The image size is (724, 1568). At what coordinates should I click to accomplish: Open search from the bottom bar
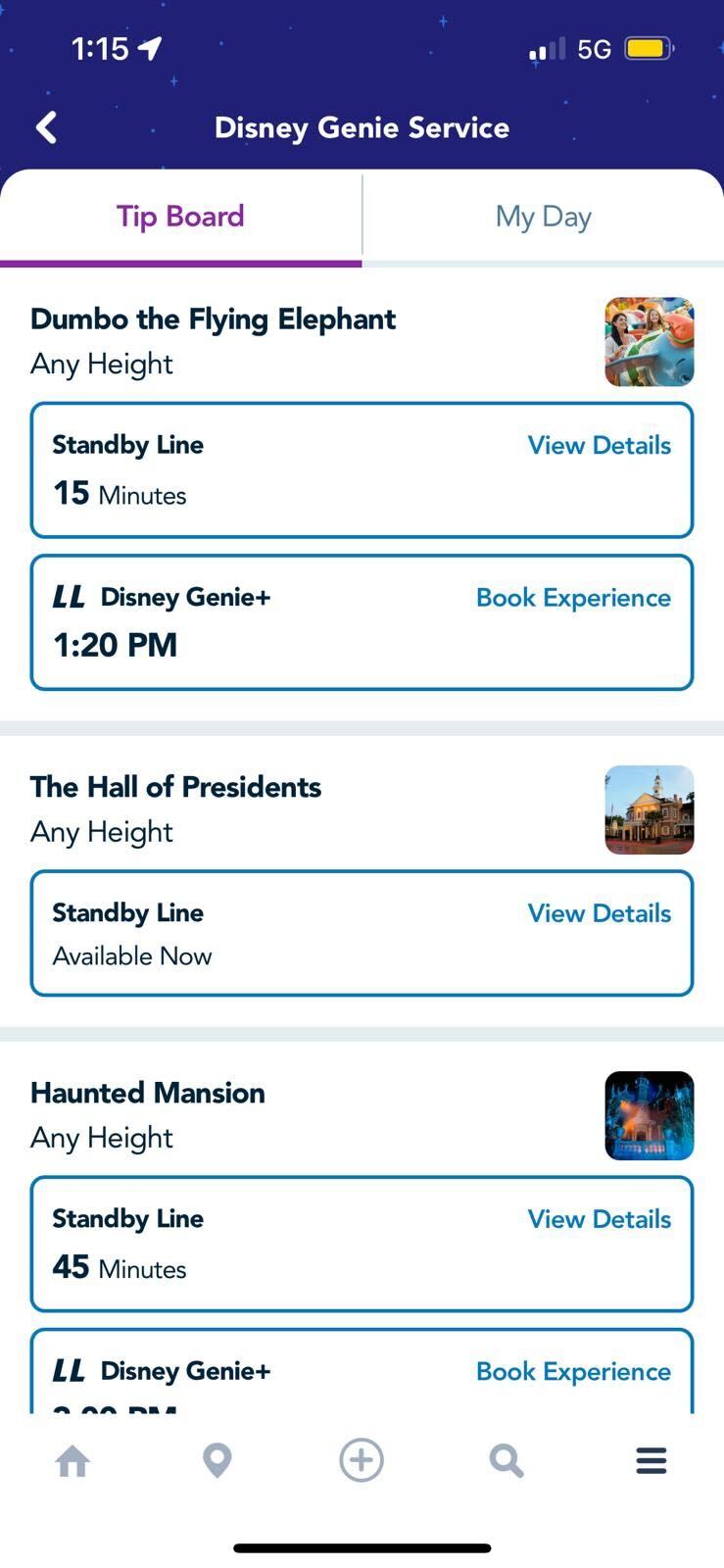tap(507, 1460)
